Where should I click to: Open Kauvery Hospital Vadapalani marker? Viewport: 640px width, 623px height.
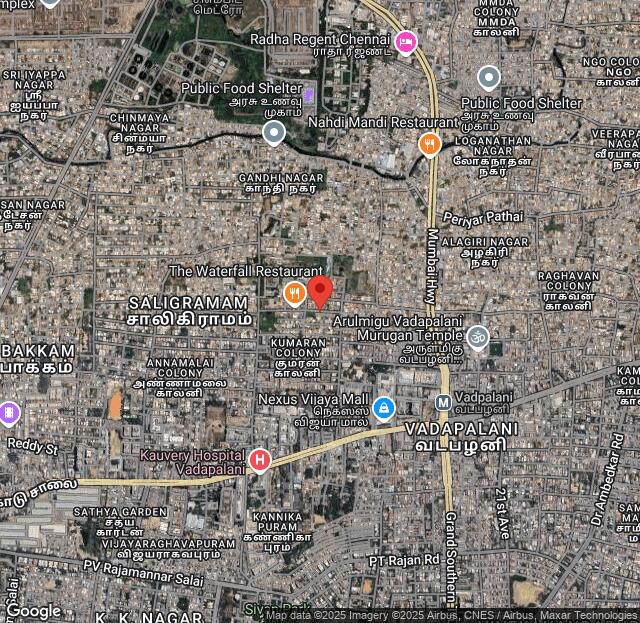click(x=260, y=460)
